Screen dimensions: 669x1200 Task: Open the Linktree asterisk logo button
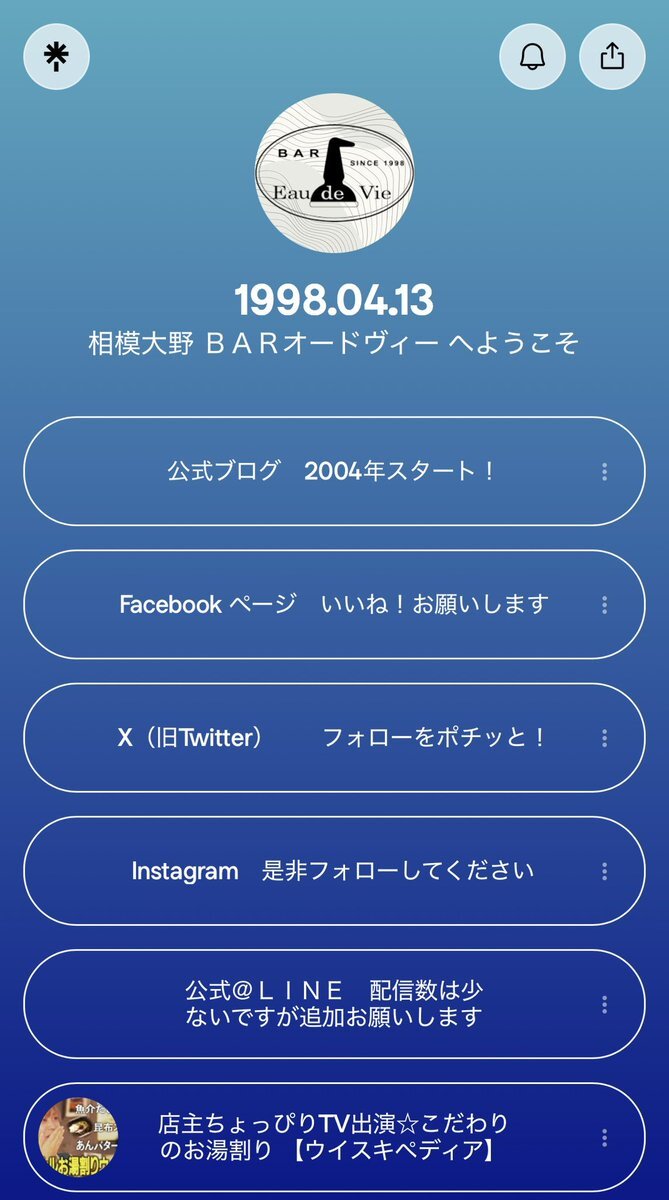point(57,56)
